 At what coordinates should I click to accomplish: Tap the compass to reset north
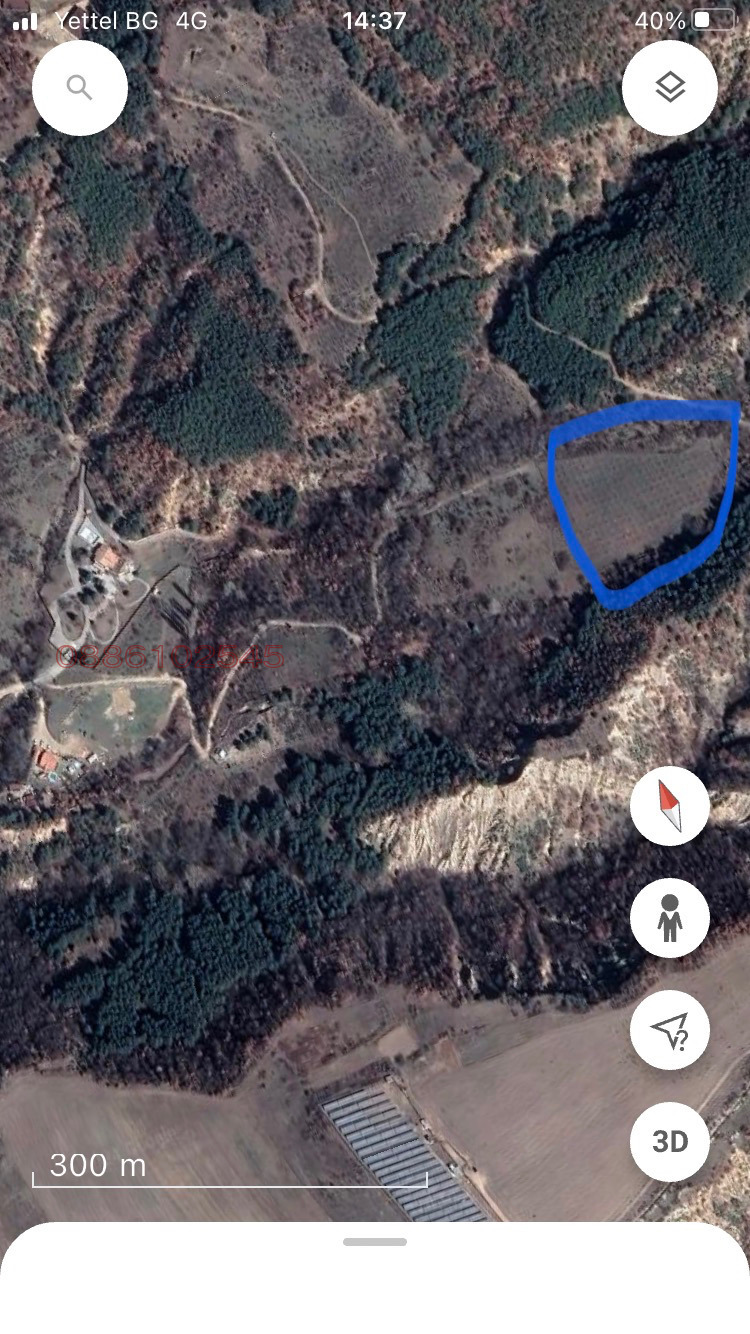point(670,806)
